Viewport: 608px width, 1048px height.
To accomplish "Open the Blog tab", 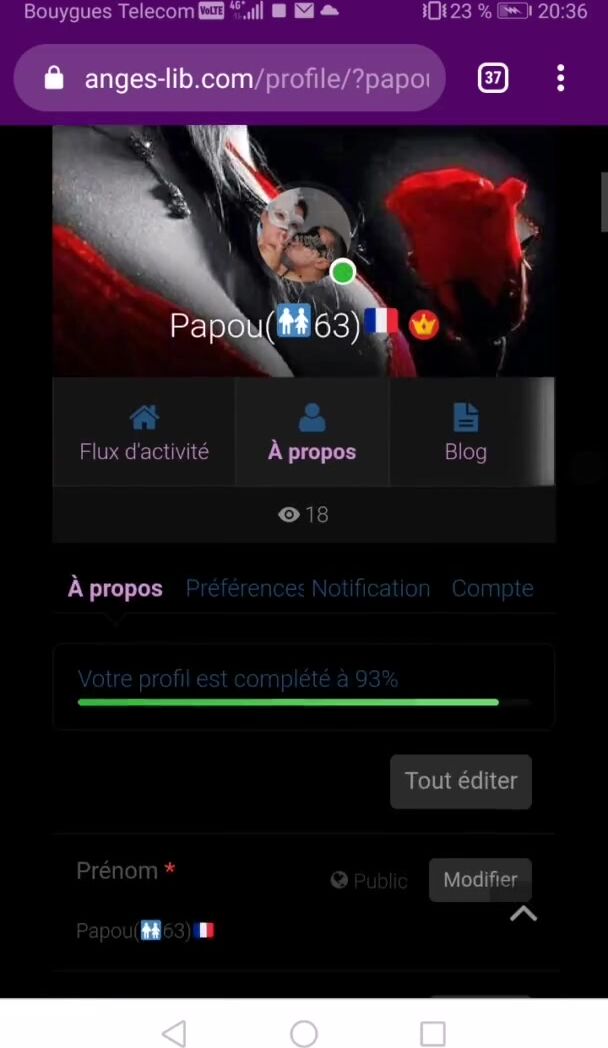I will click(x=465, y=433).
